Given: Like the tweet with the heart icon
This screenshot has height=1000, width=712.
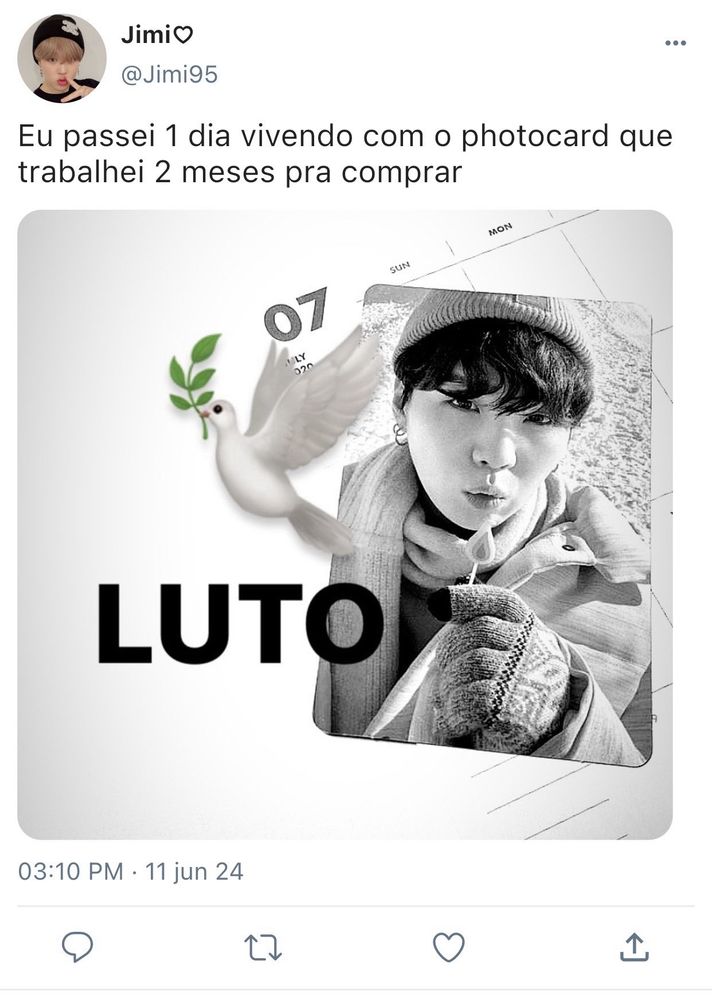Looking at the screenshot, I should (x=449, y=946).
